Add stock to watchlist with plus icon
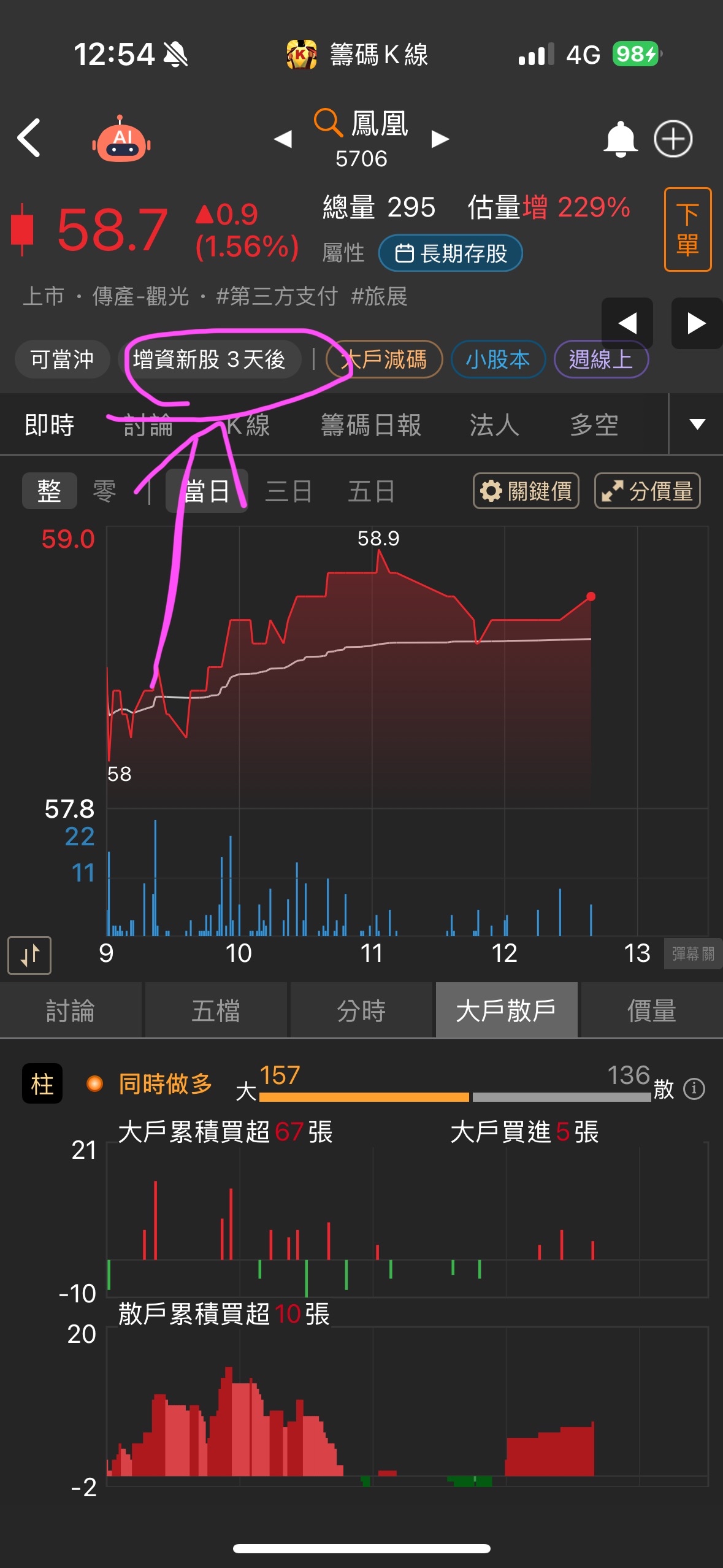723x1568 pixels. 673,139
